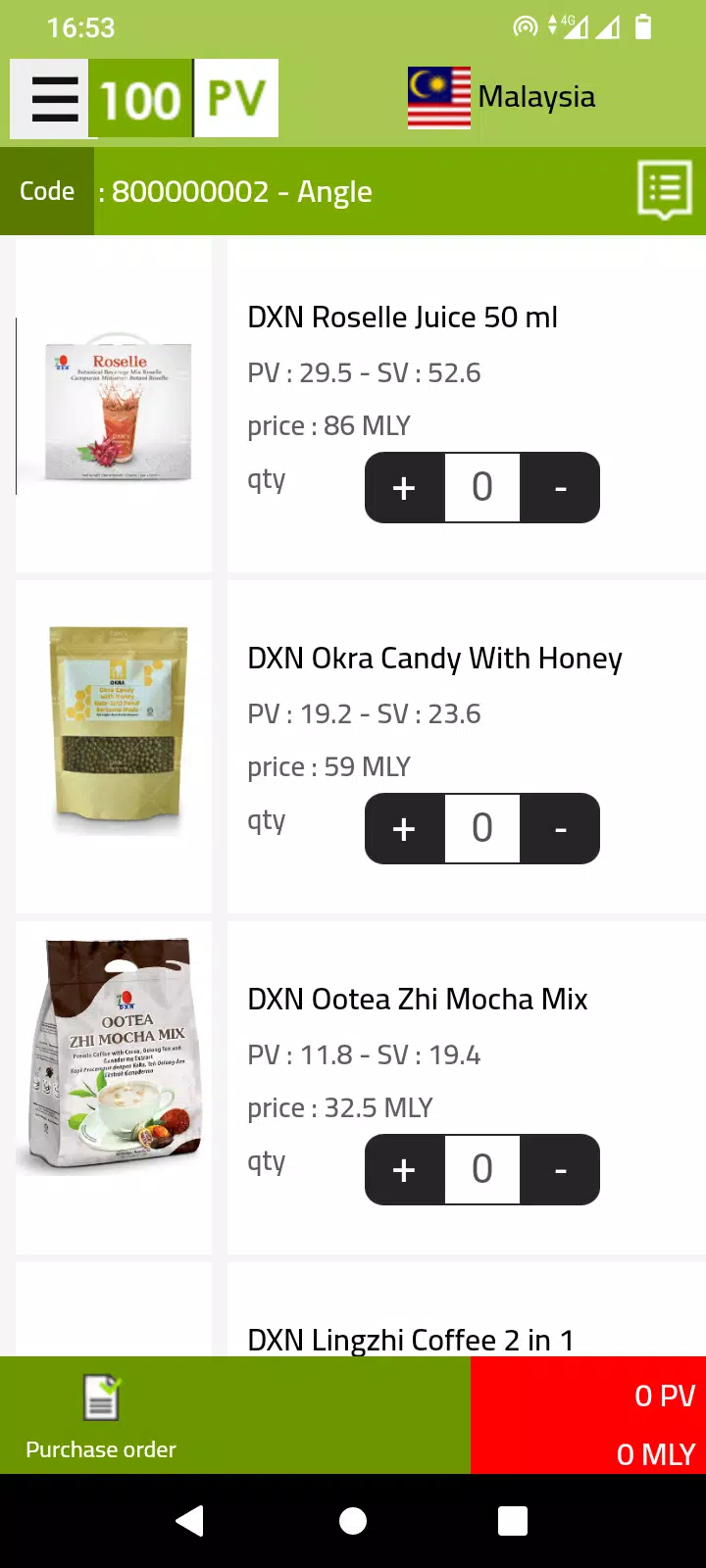This screenshot has width=706, height=1568.
Task: View the DXN Okra Candy product image
Action: coord(117,731)
